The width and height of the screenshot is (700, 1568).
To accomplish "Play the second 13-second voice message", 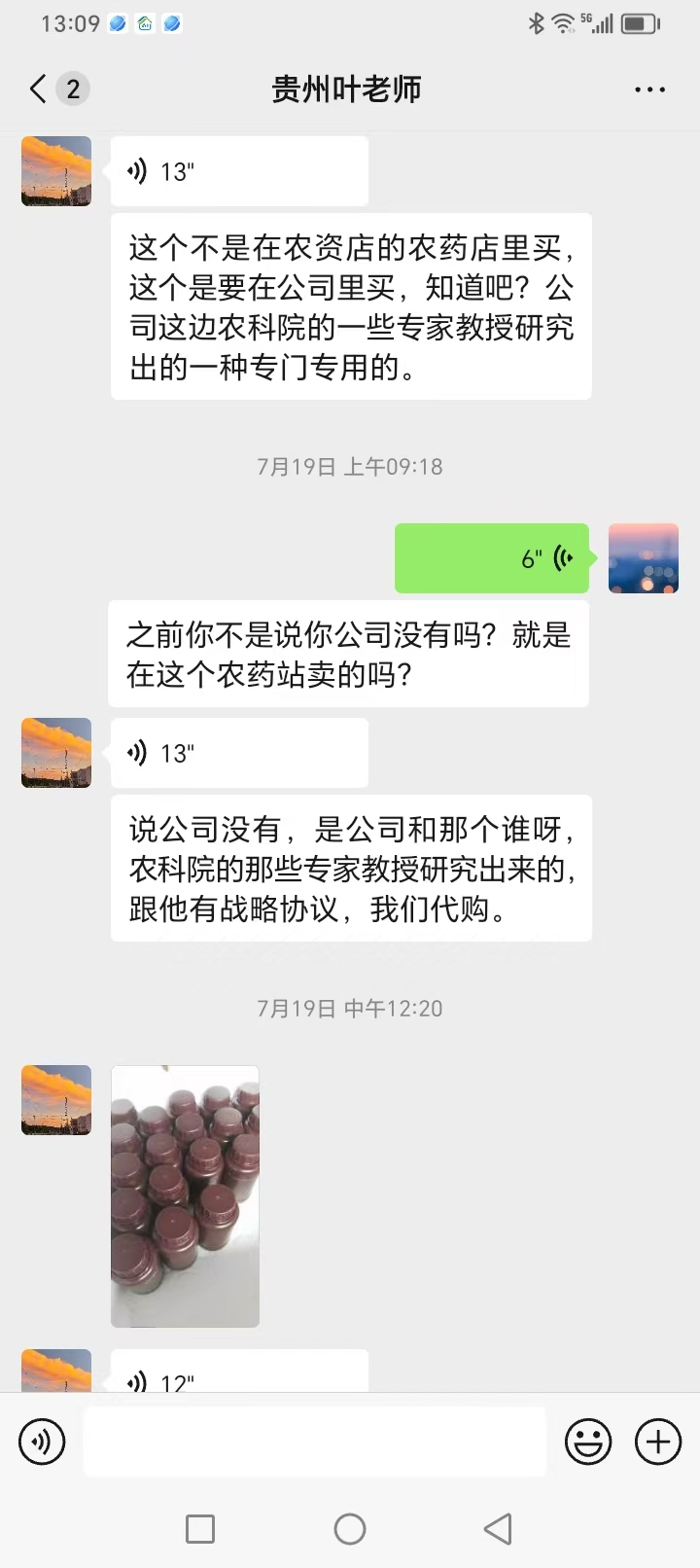I will coord(239,753).
